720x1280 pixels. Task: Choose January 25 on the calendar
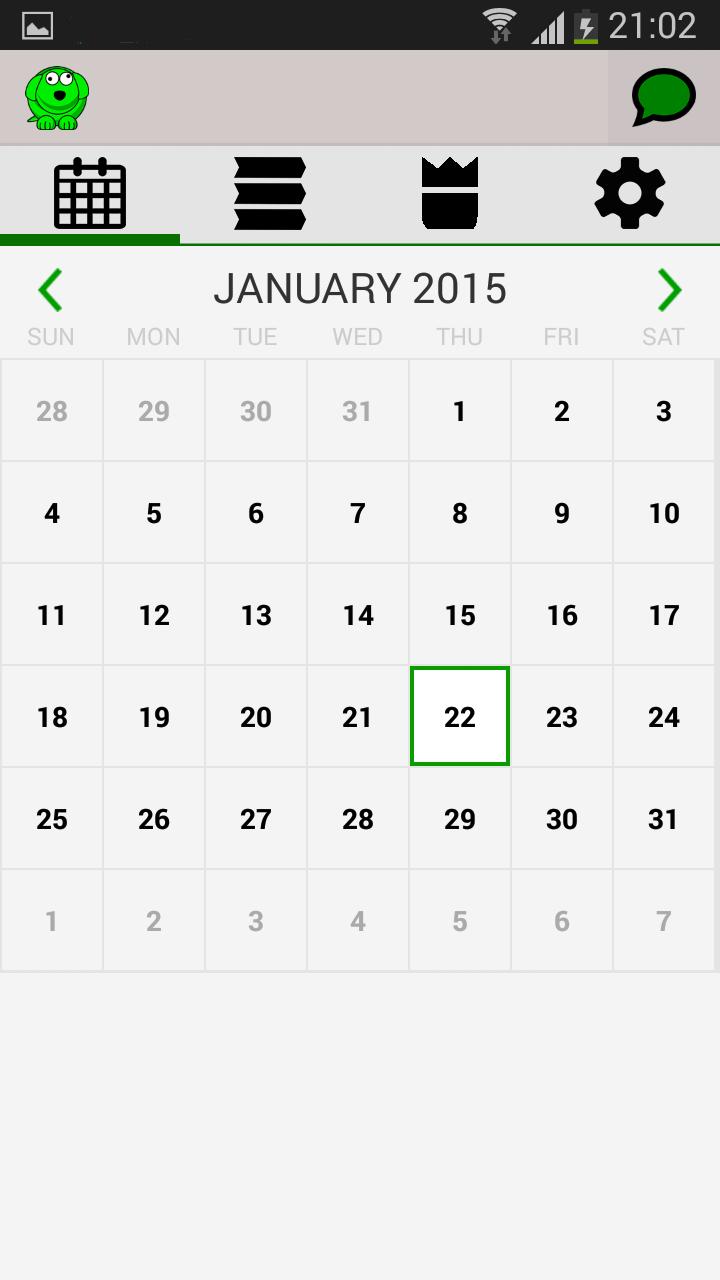tap(52, 819)
